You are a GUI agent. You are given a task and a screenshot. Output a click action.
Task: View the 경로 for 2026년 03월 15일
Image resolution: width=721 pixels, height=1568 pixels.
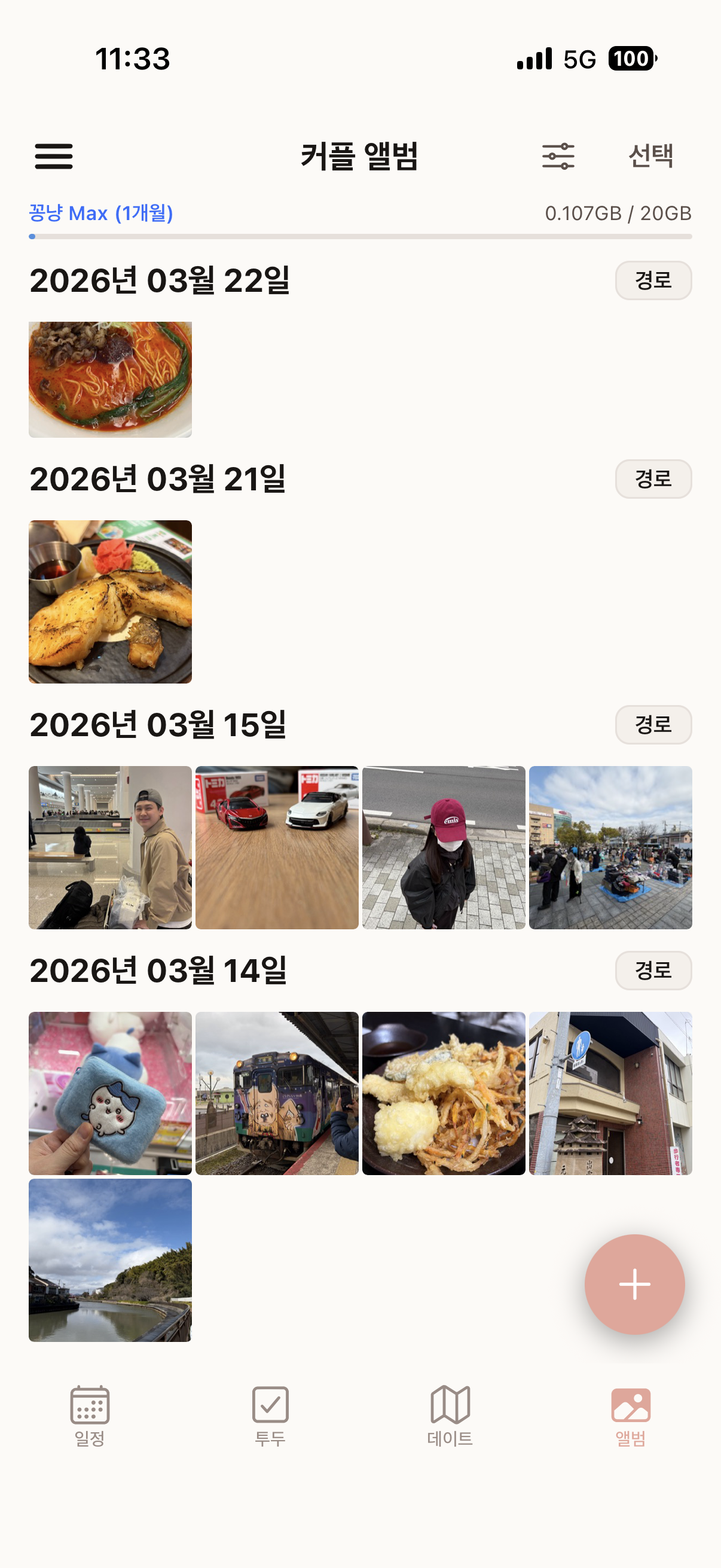click(x=653, y=725)
